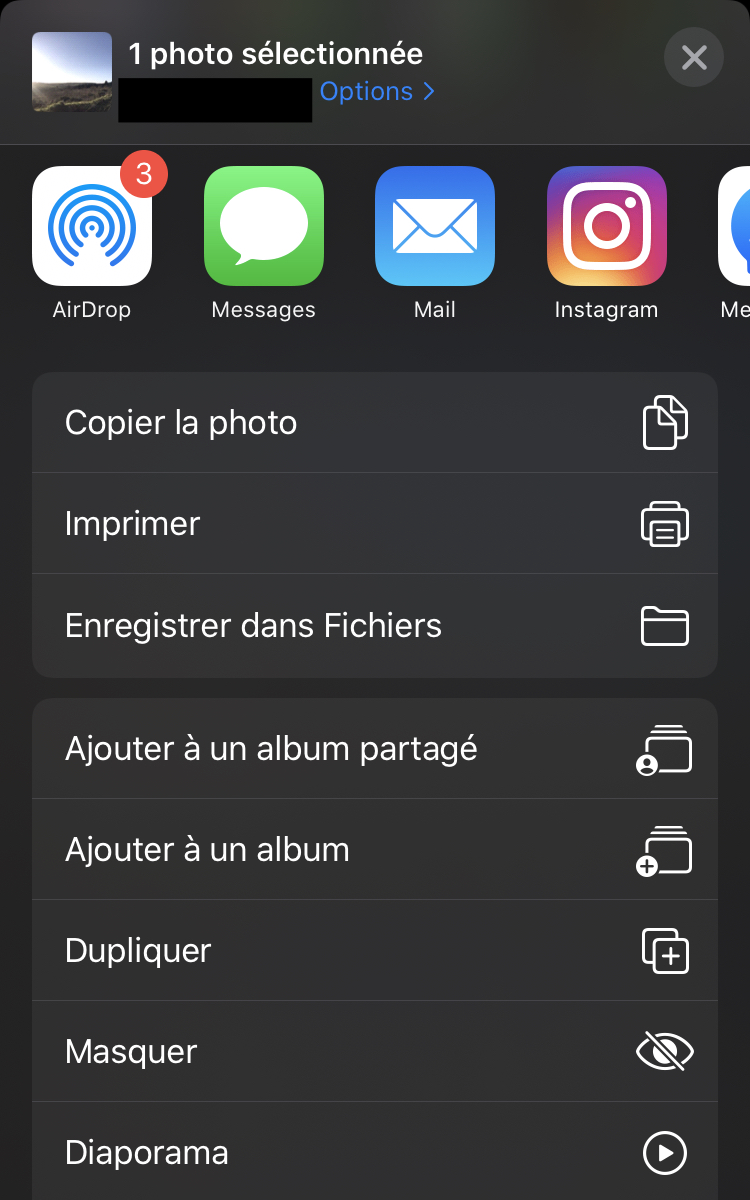Start a slideshow with Diaporama
The height and width of the screenshot is (1200, 750).
pyautogui.click(x=375, y=1153)
